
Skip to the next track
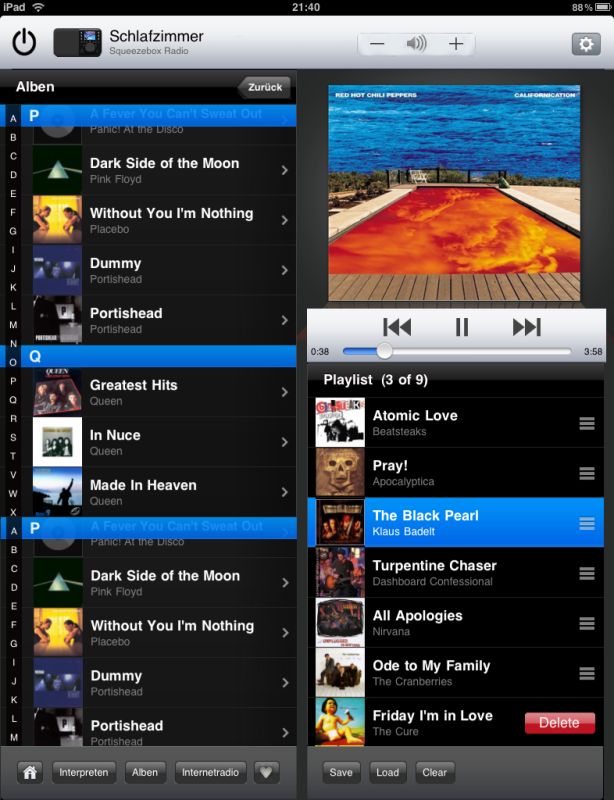pyautogui.click(x=526, y=327)
